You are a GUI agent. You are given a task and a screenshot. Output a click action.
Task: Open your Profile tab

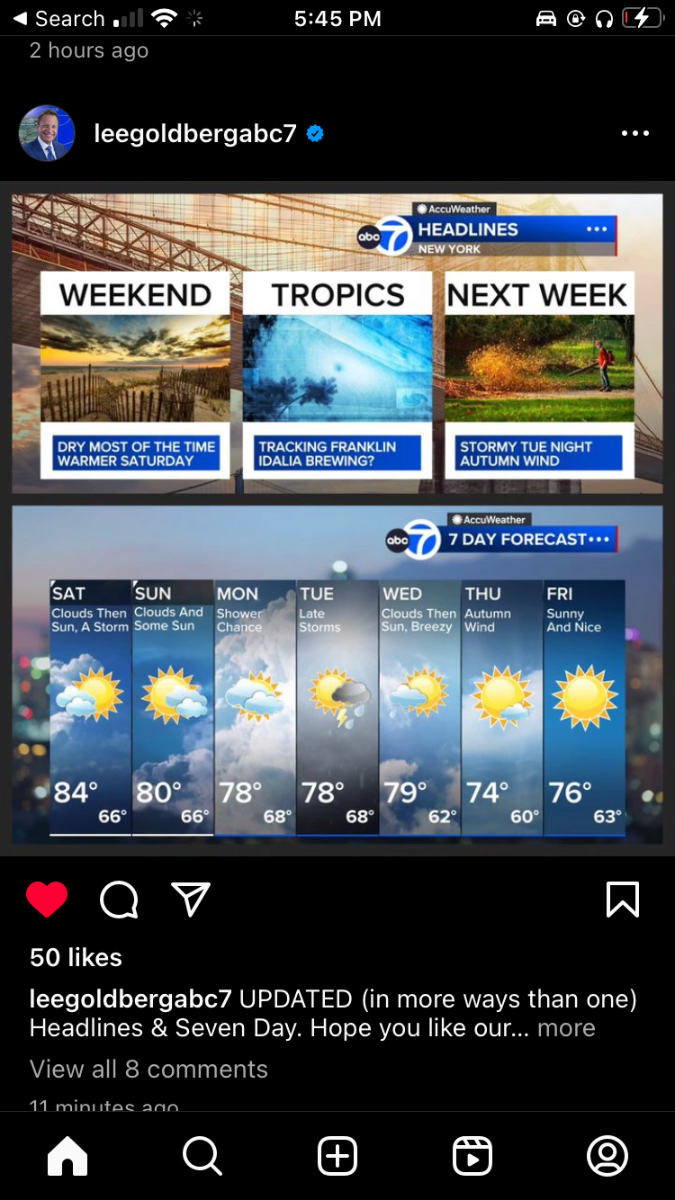[607, 1157]
